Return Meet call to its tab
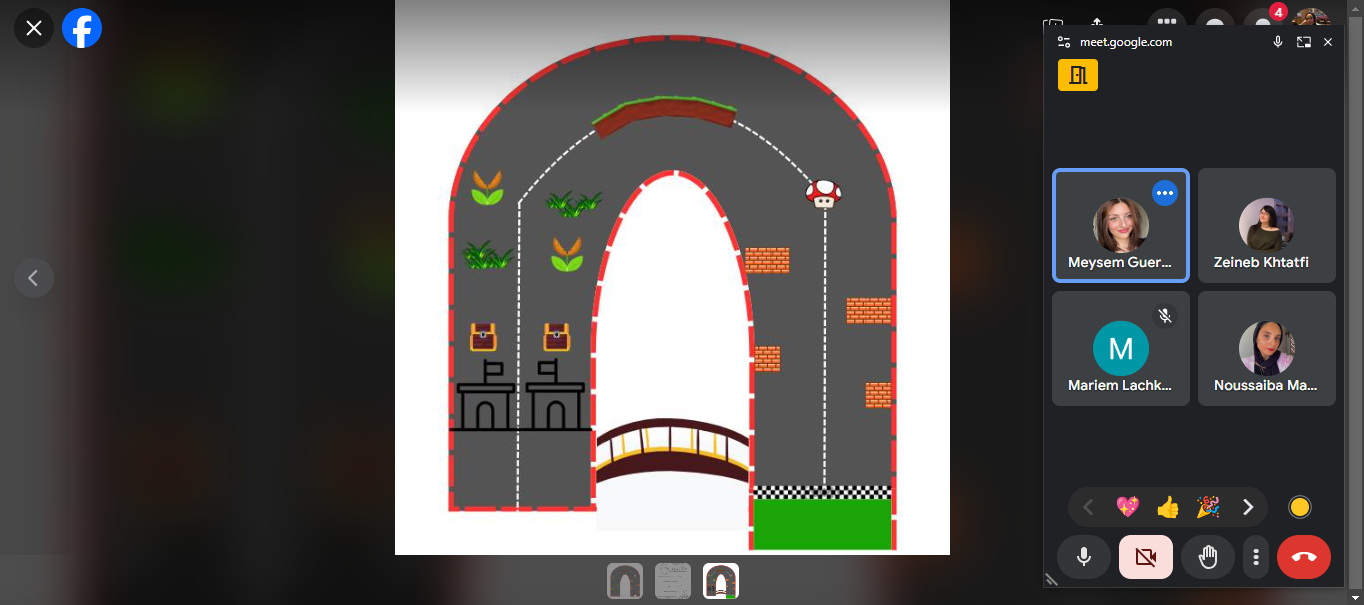The height and width of the screenshot is (605, 1364). coord(1303,42)
